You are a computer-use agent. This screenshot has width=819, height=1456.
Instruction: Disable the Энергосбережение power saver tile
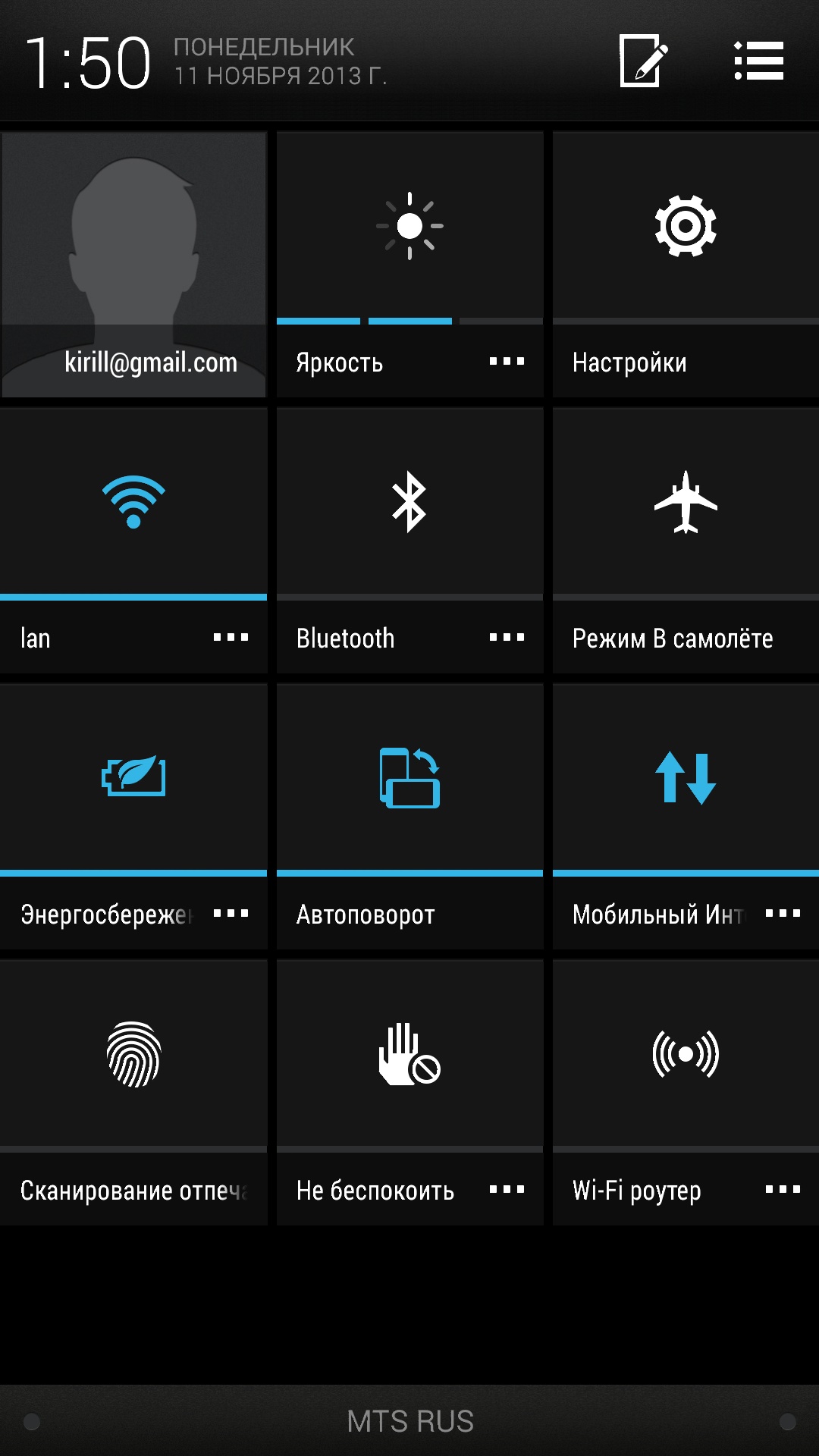tap(133, 778)
